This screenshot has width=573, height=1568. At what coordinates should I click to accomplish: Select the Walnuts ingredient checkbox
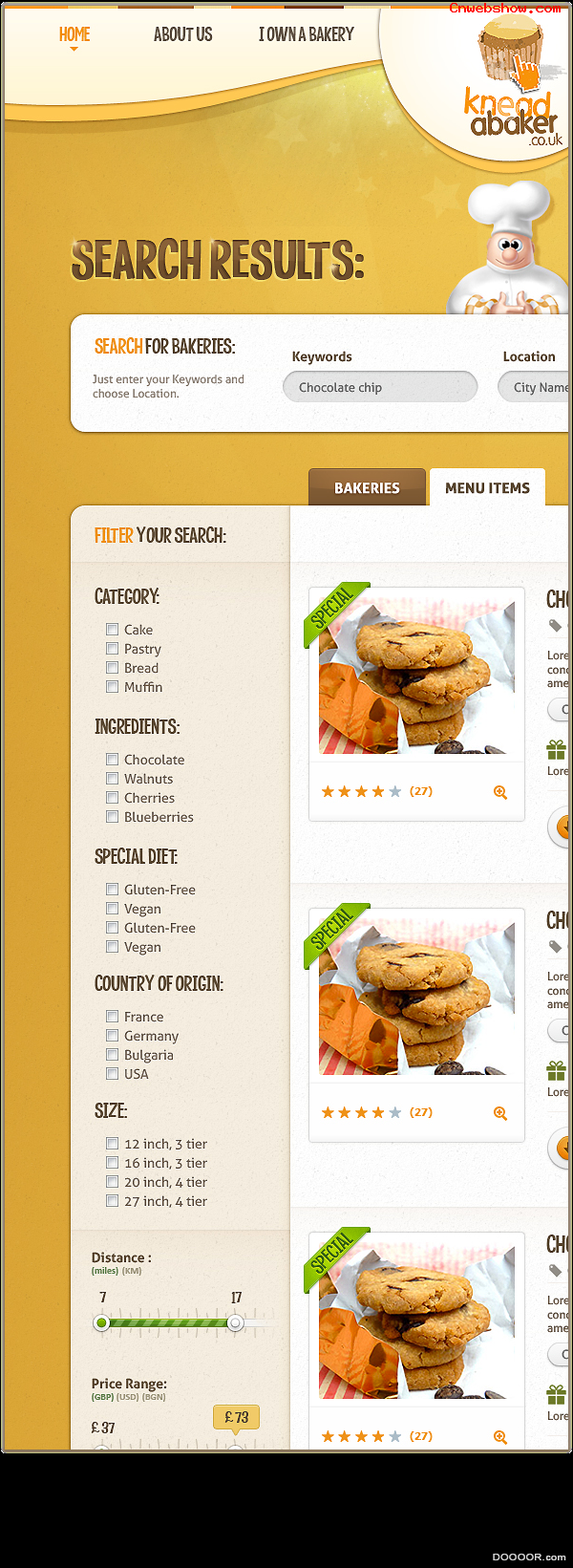pyautogui.click(x=112, y=778)
